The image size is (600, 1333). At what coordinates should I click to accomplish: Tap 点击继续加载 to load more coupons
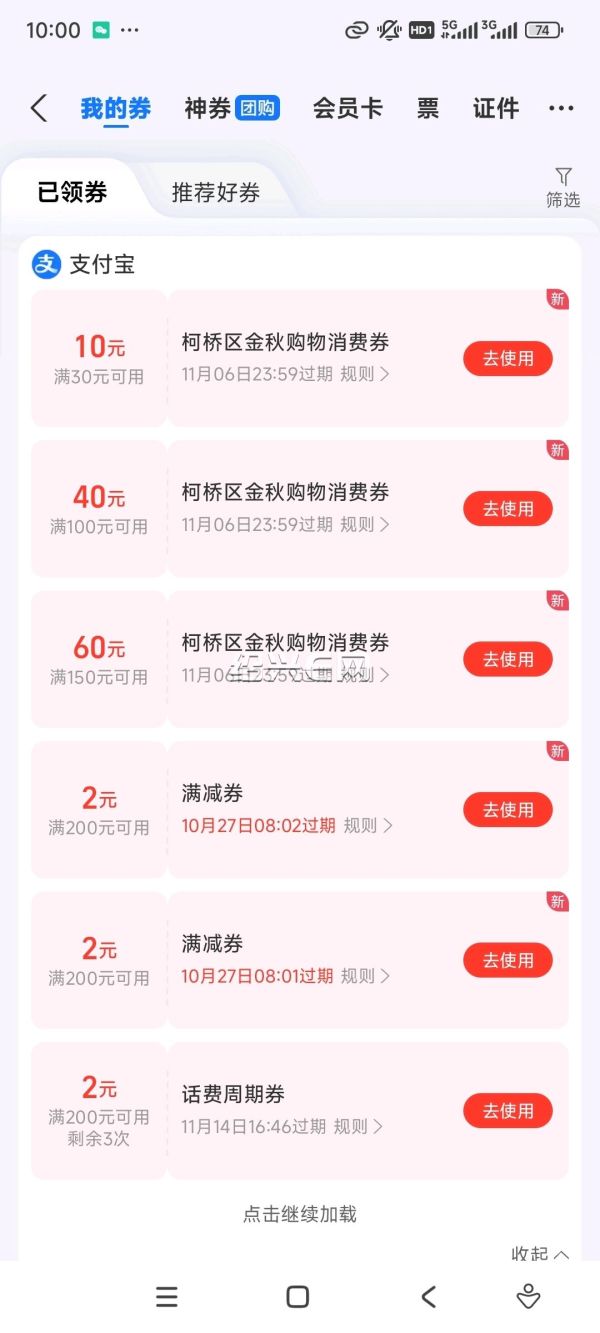tap(300, 1214)
